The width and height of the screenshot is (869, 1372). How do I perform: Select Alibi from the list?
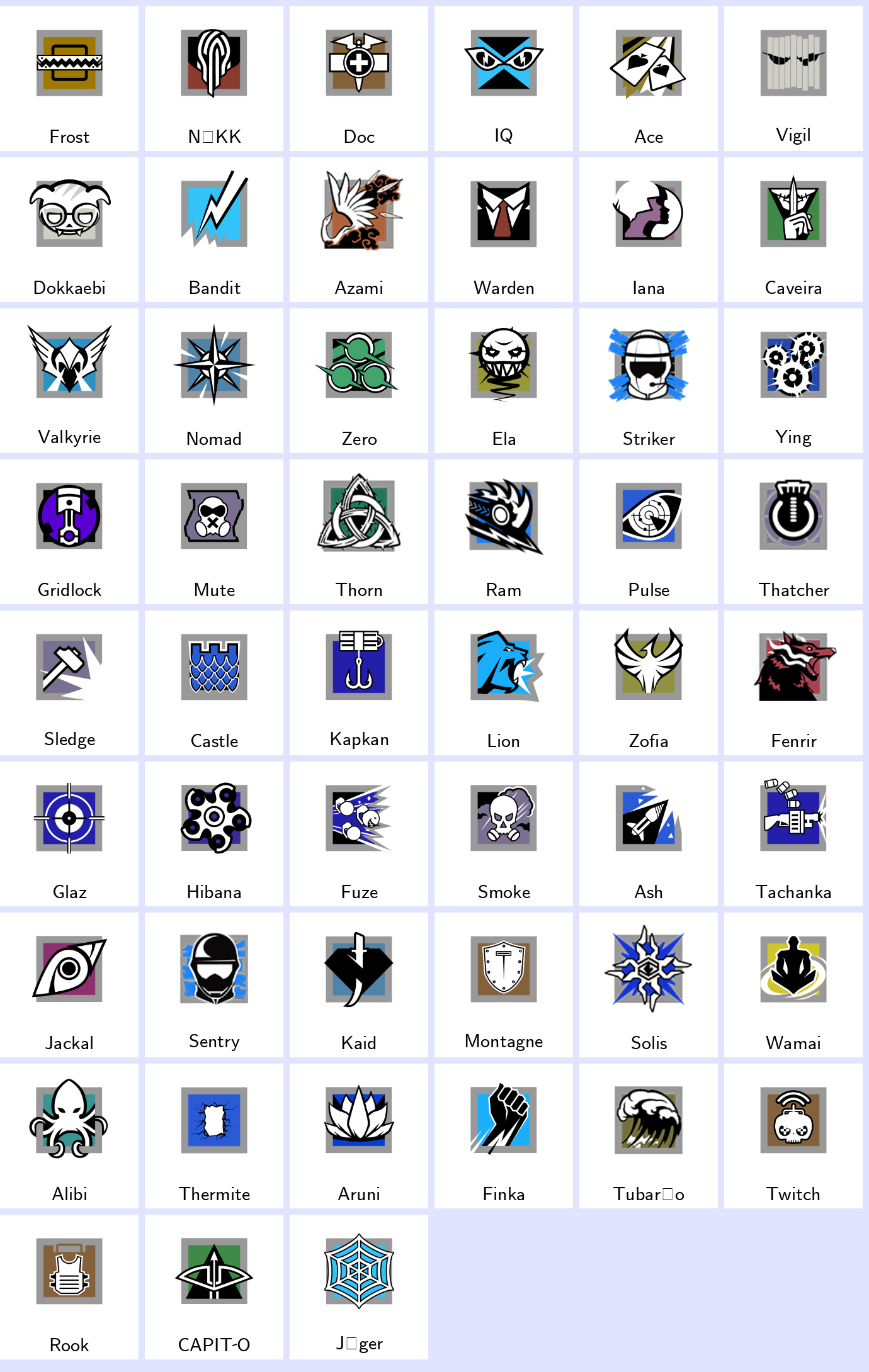pos(69,1136)
